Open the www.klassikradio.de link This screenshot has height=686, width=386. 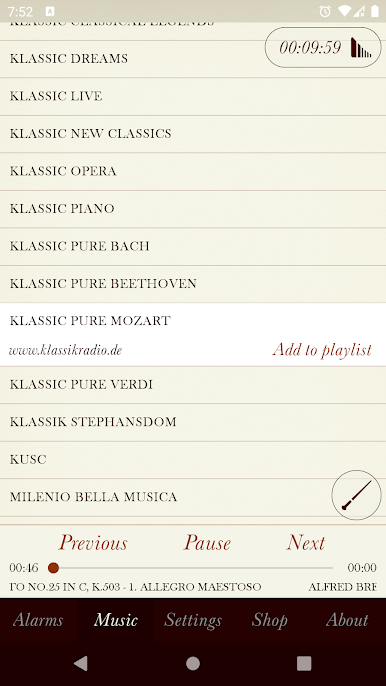pos(65,350)
